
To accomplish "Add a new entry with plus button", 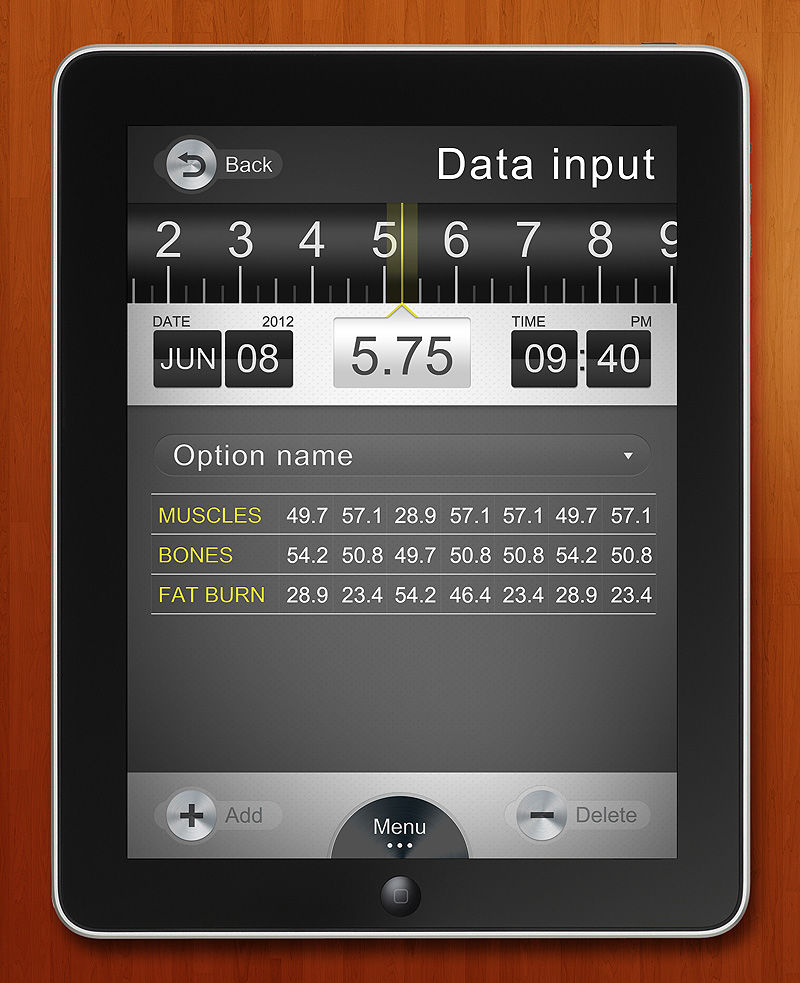I will click(191, 815).
